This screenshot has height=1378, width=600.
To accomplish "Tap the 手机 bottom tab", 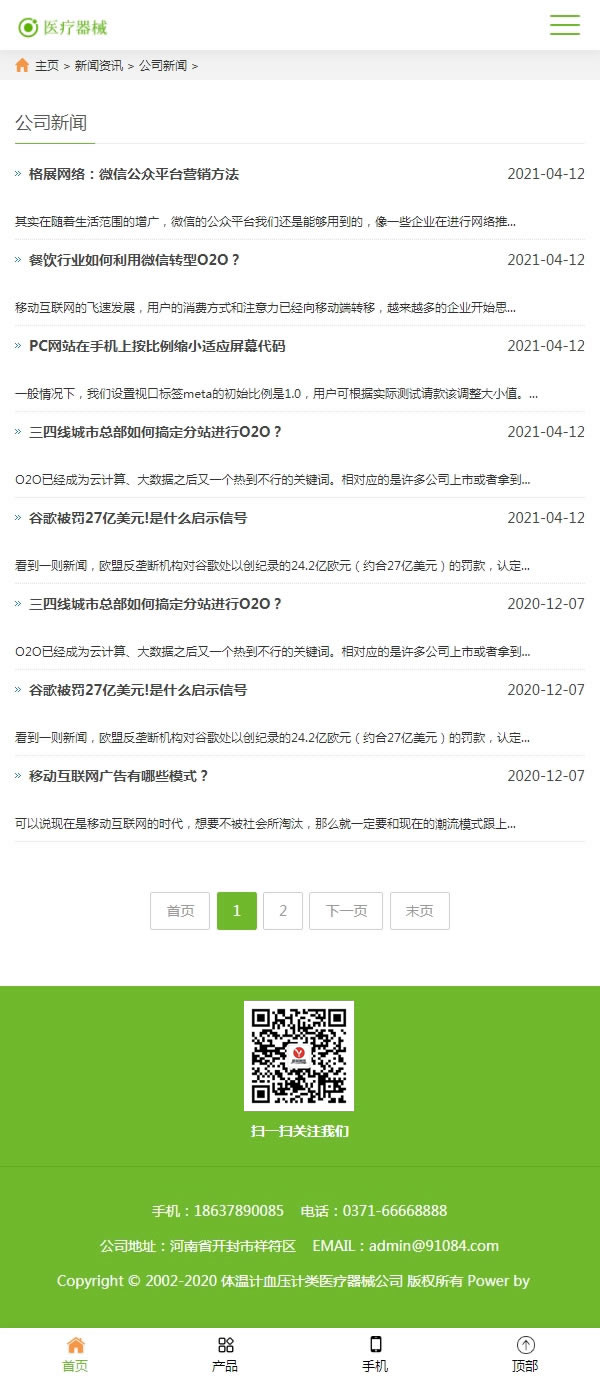I will [375, 1354].
